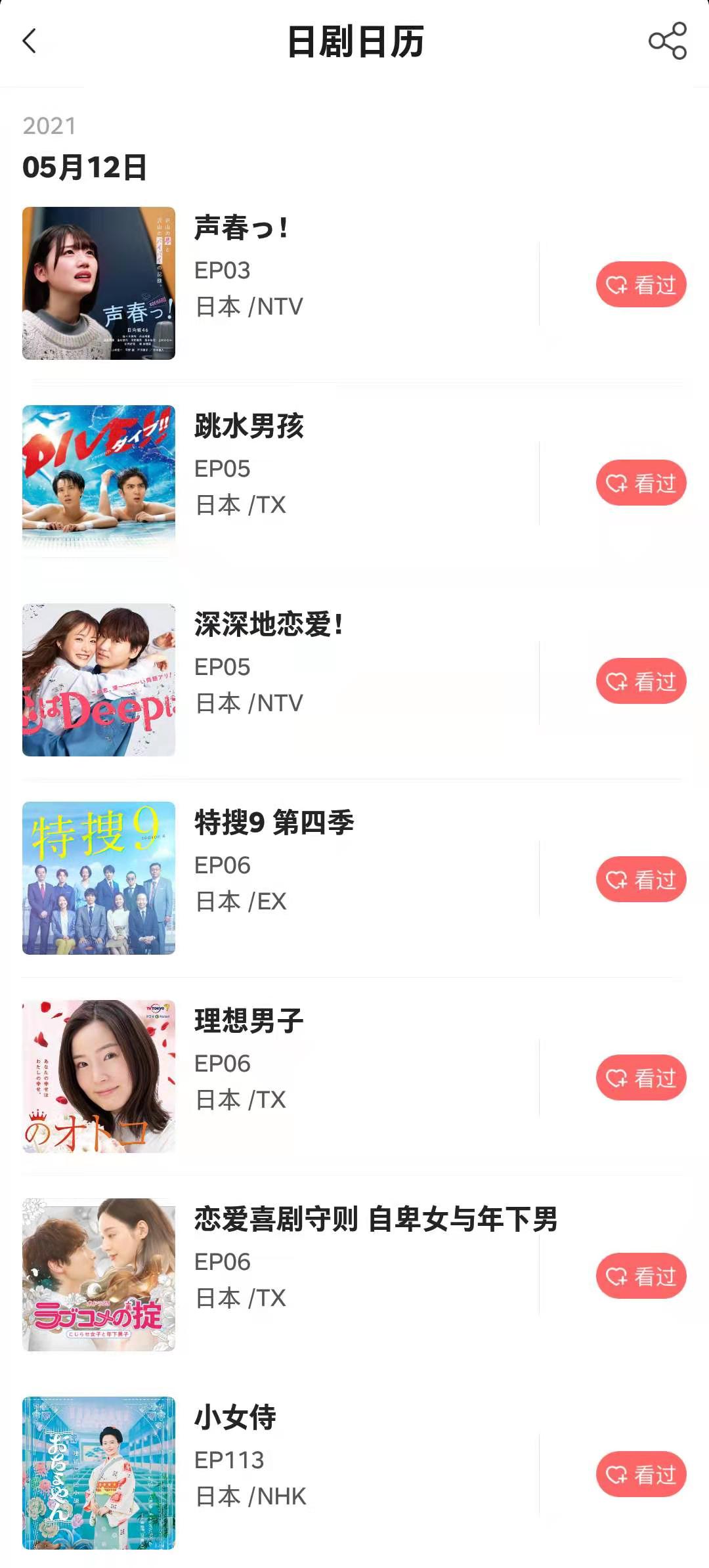The height and width of the screenshot is (1568, 709).
Task: View the 深深地恋爱! poster thumbnail
Action: click(98, 680)
